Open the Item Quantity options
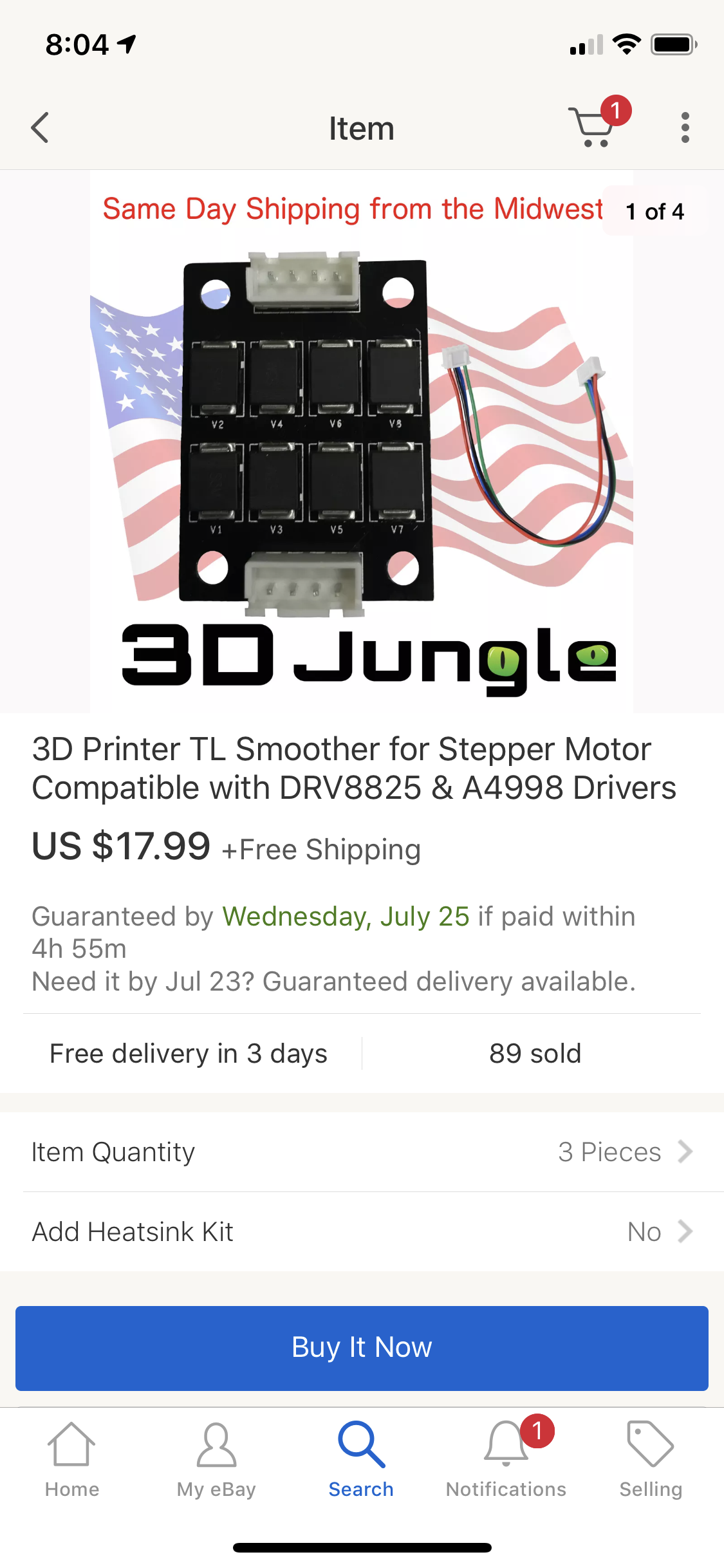 pos(362,1152)
